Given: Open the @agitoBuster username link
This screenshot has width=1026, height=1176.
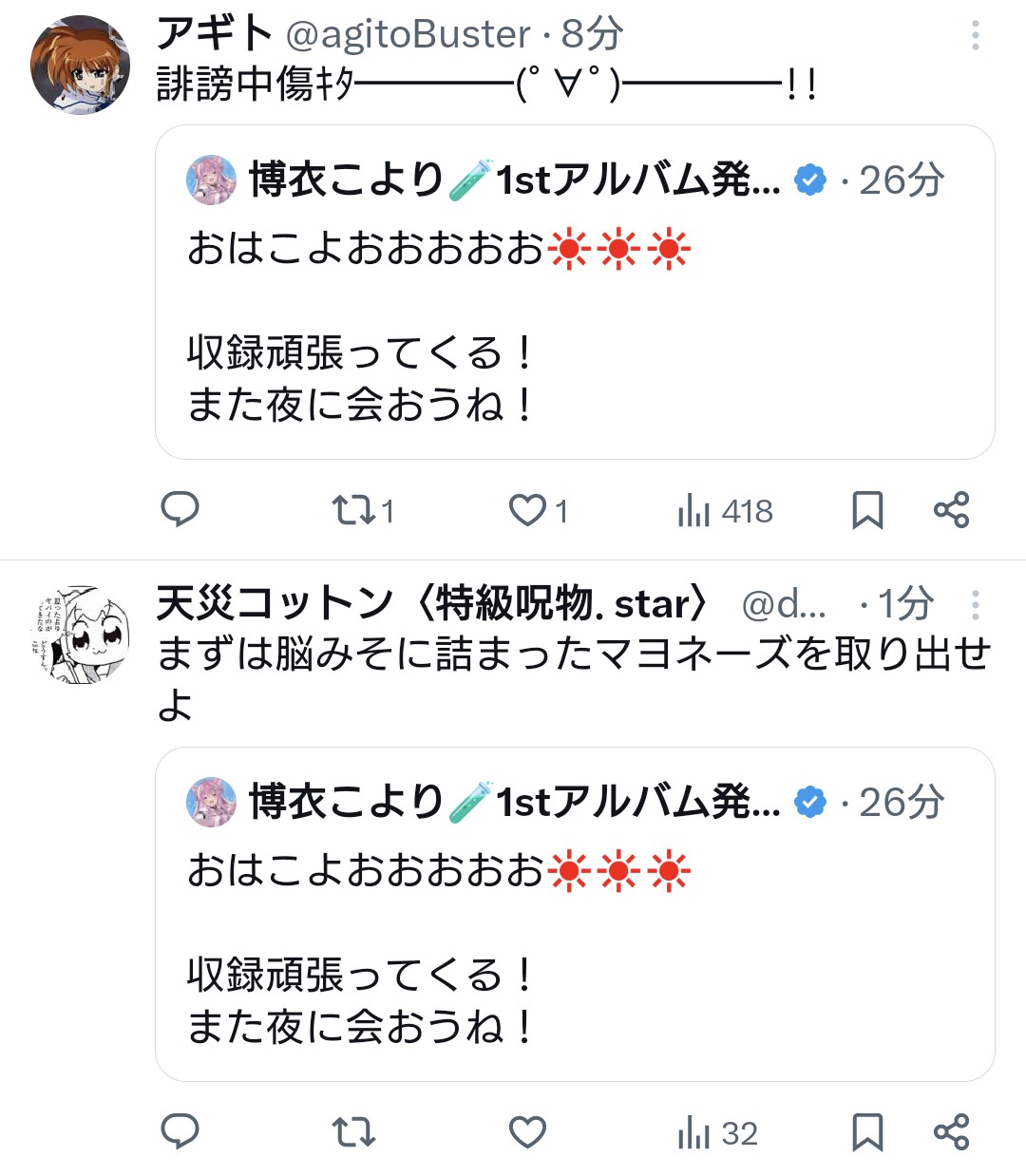Looking at the screenshot, I should click(x=408, y=35).
